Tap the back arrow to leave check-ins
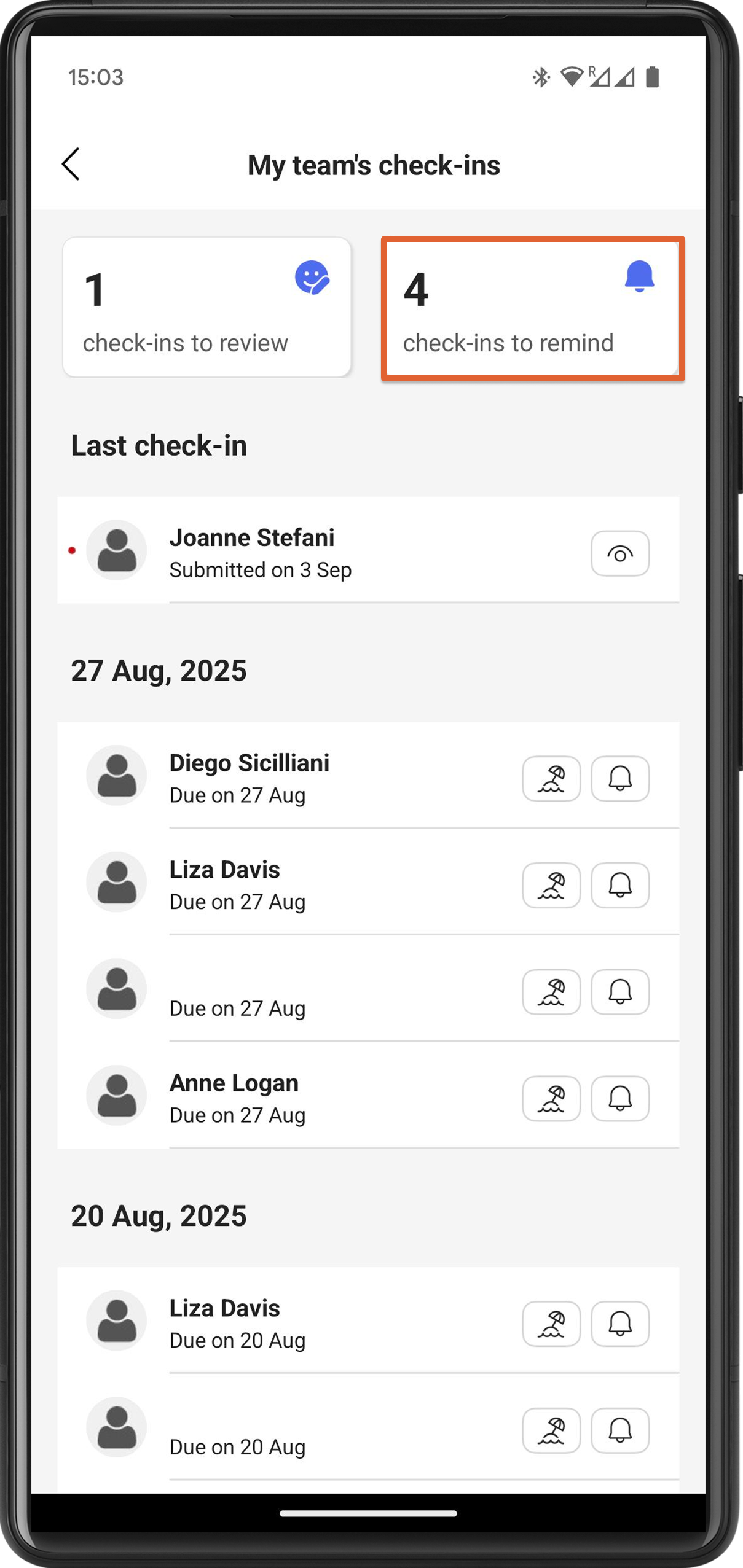 (x=71, y=165)
